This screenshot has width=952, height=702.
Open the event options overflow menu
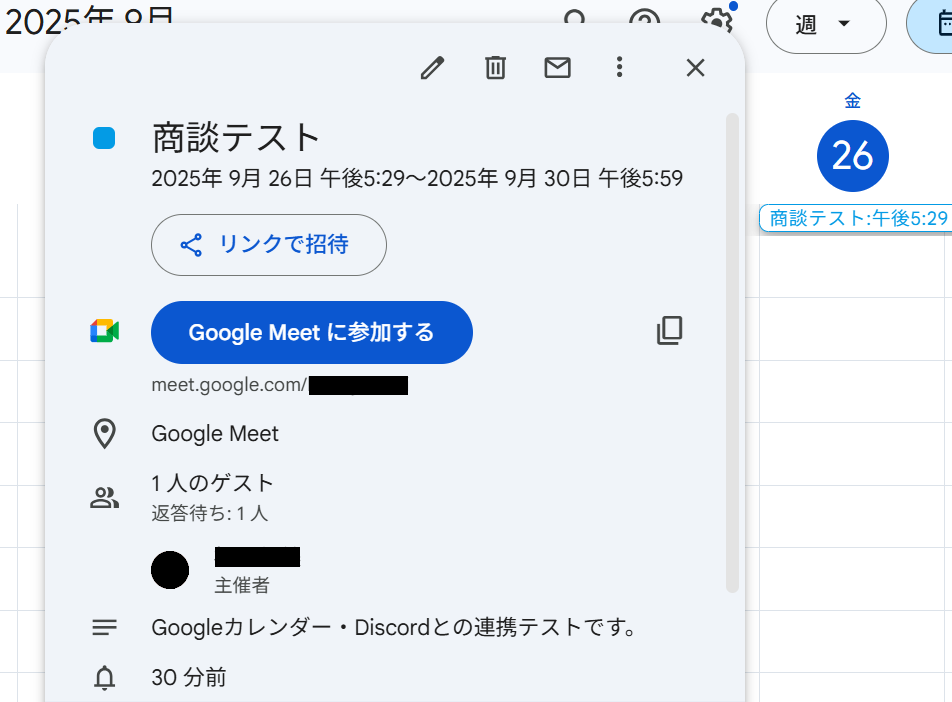(x=620, y=68)
